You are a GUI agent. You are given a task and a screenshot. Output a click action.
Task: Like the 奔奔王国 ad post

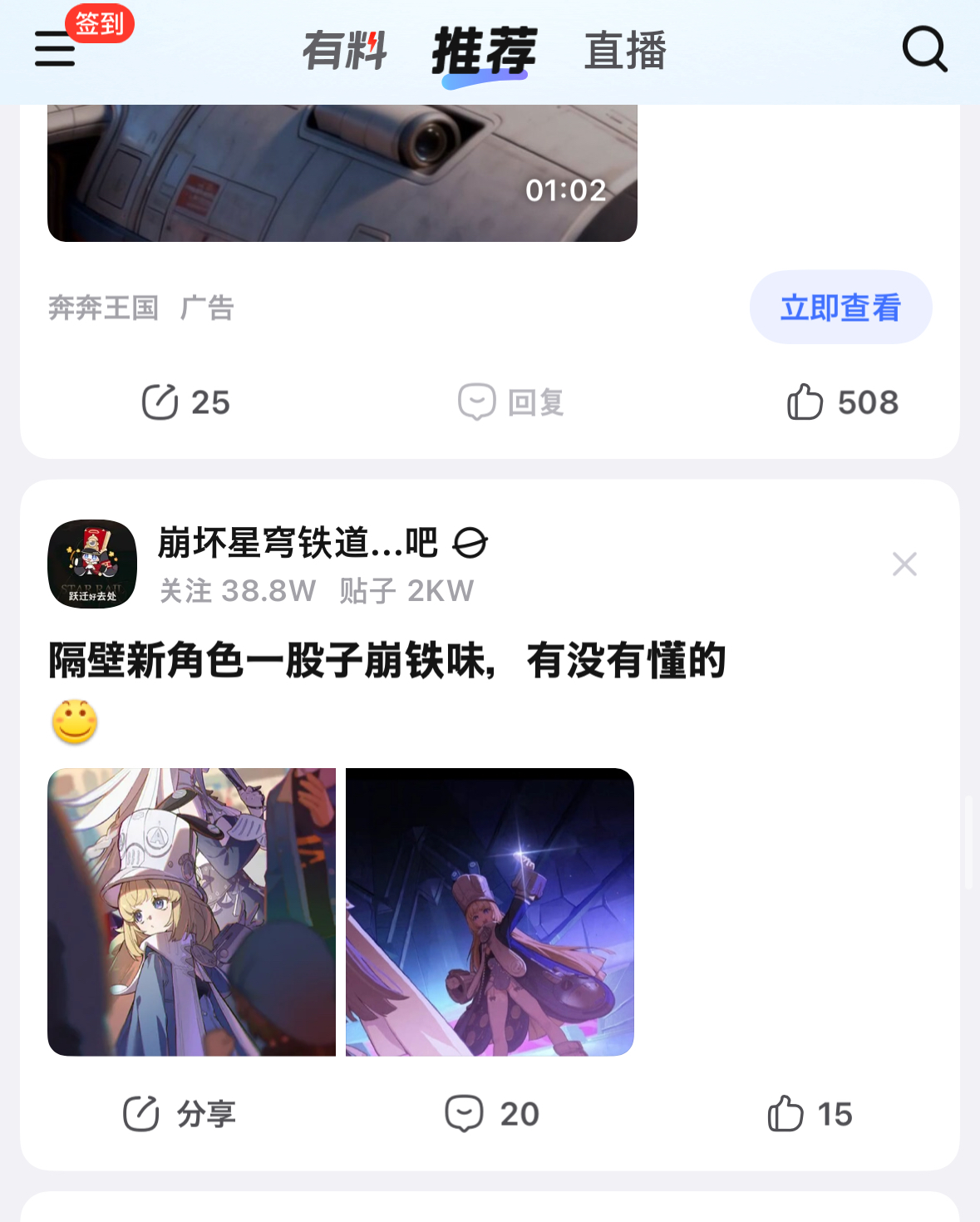coord(842,402)
